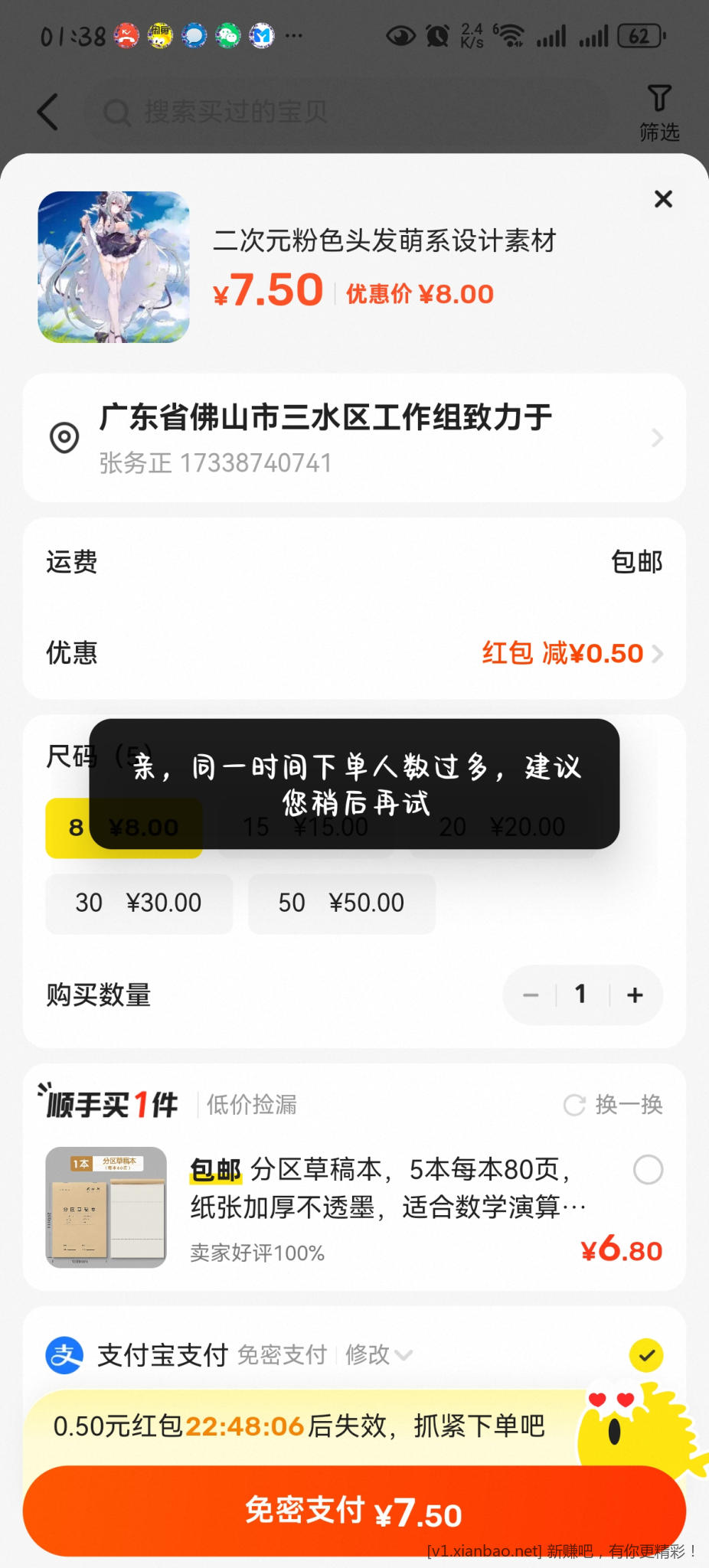Close the order sheet with the X
The height and width of the screenshot is (1568, 709).
(x=663, y=199)
